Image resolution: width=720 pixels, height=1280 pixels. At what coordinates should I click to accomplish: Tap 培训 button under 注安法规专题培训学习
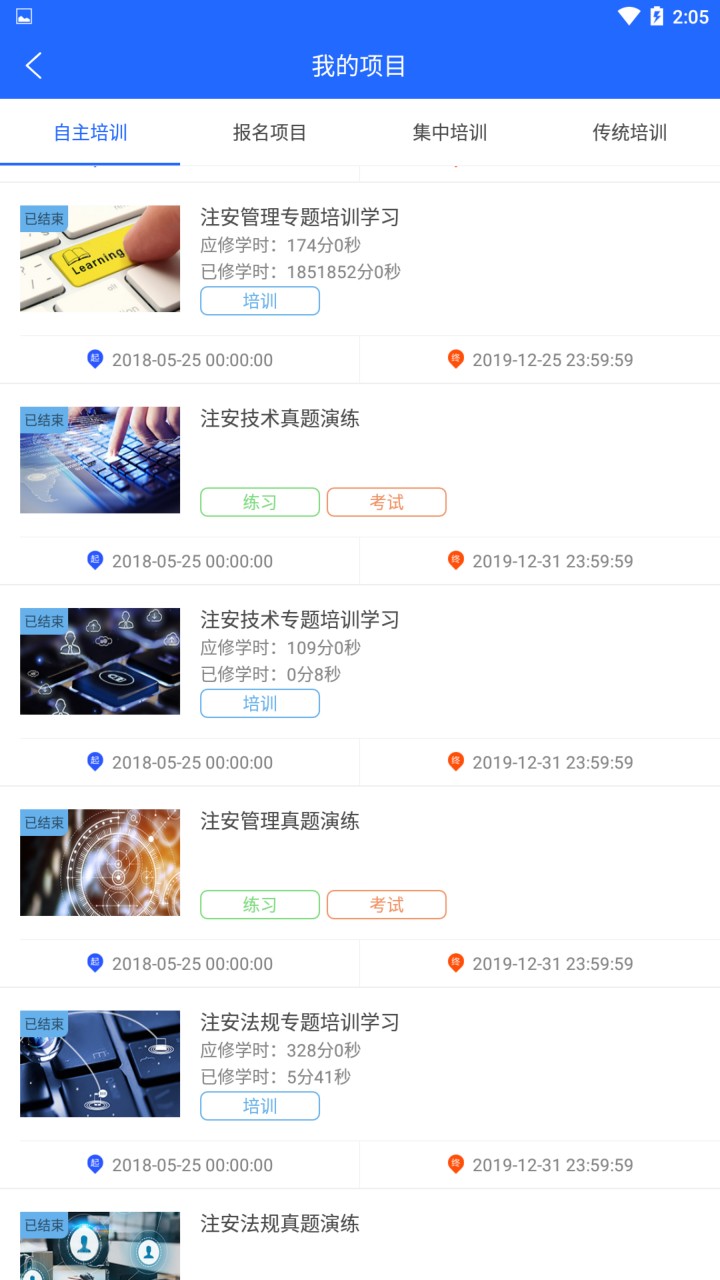(260, 1106)
